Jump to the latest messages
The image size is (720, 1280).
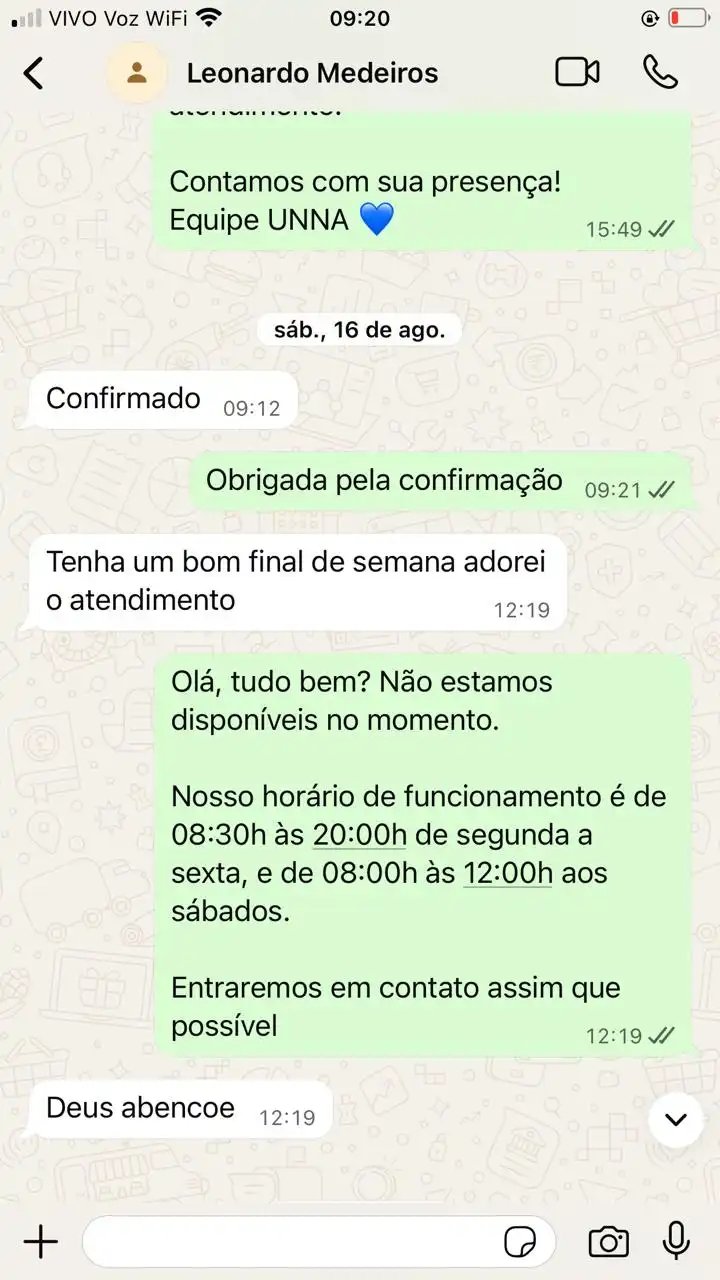pyautogui.click(x=676, y=1119)
